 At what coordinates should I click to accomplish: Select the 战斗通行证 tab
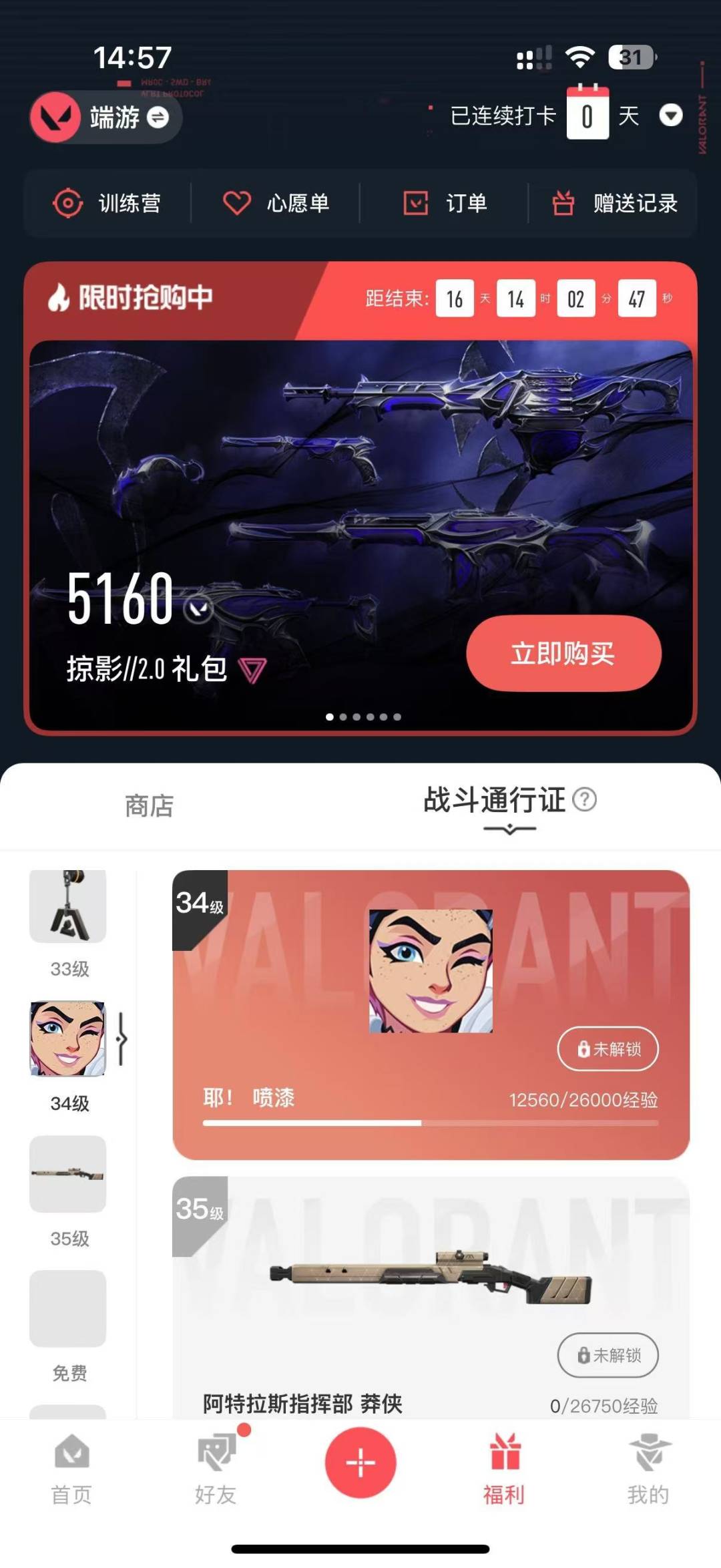(x=494, y=800)
